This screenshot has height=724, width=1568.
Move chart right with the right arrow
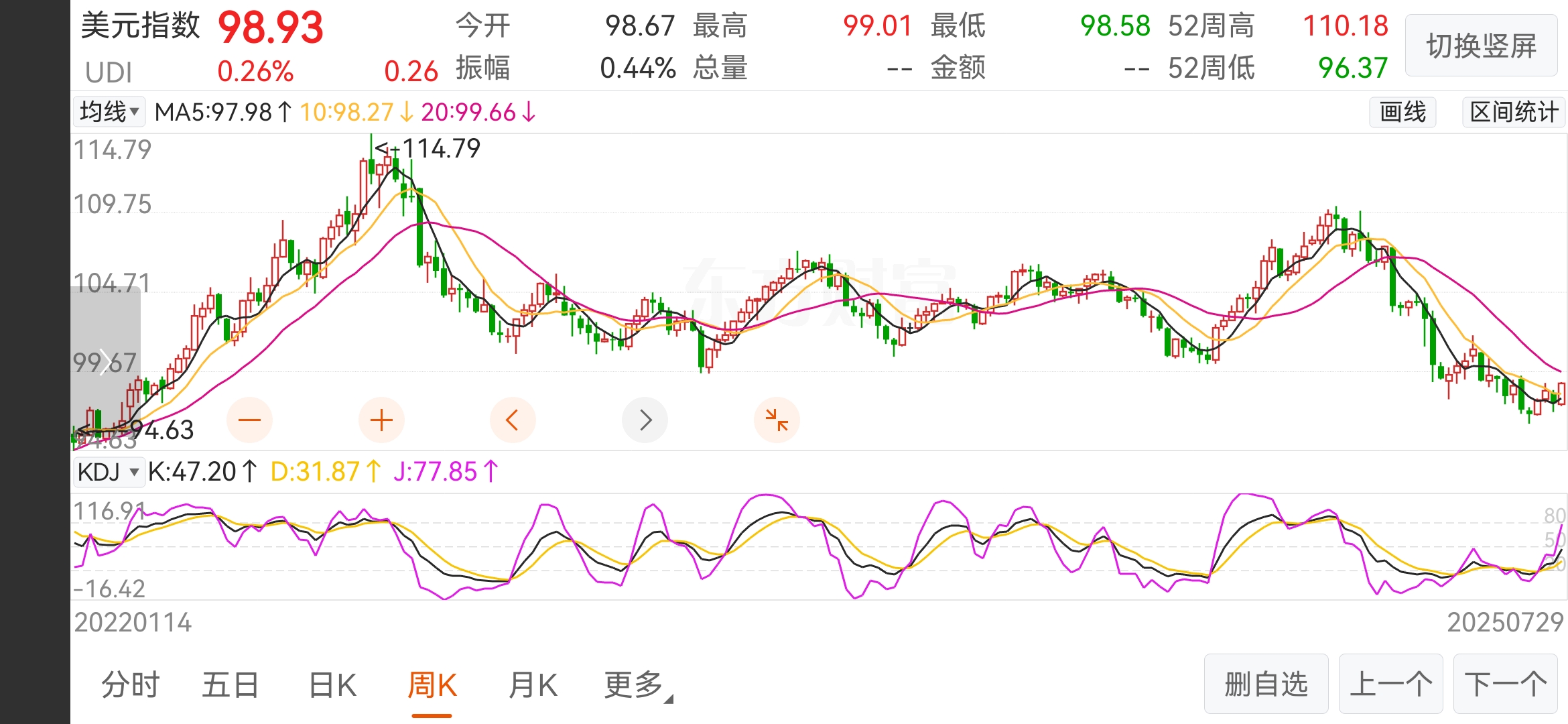click(645, 420)
